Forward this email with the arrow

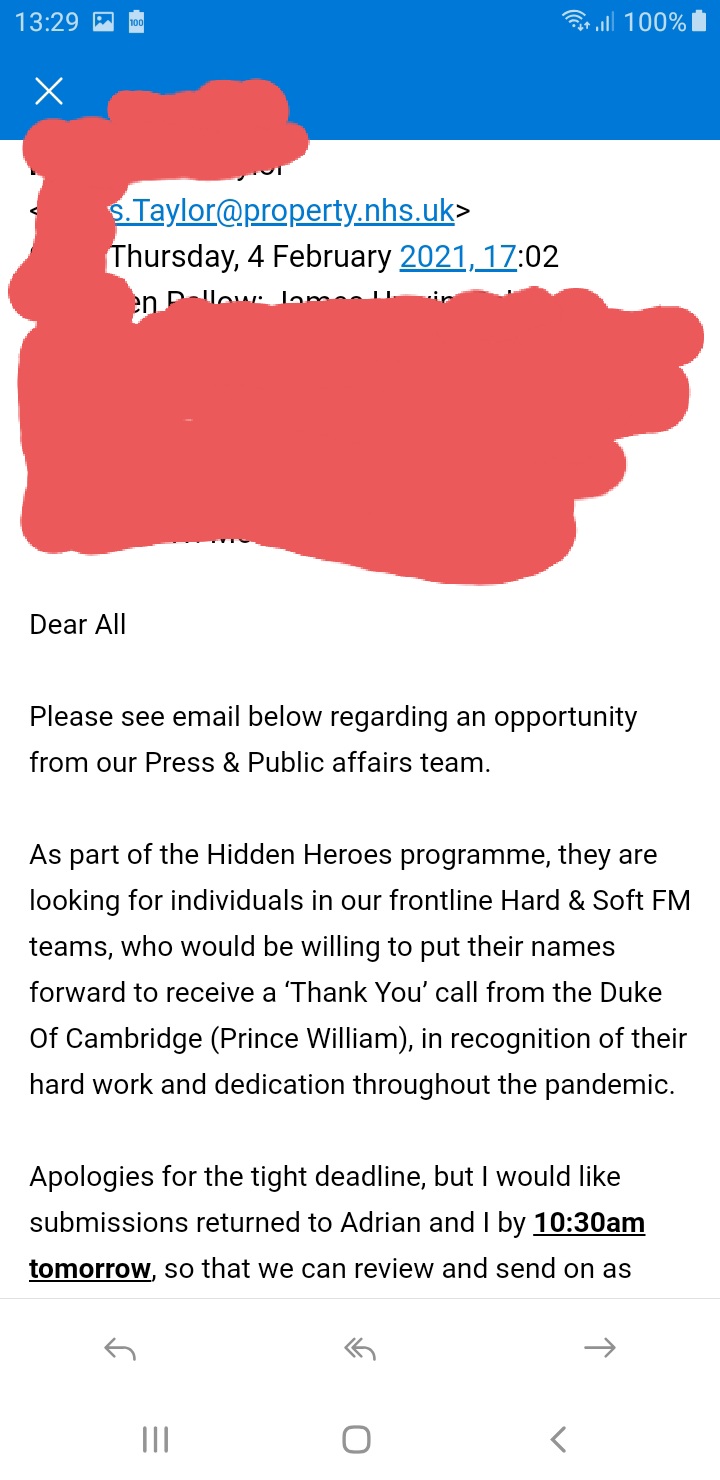tap(599, 1348)
